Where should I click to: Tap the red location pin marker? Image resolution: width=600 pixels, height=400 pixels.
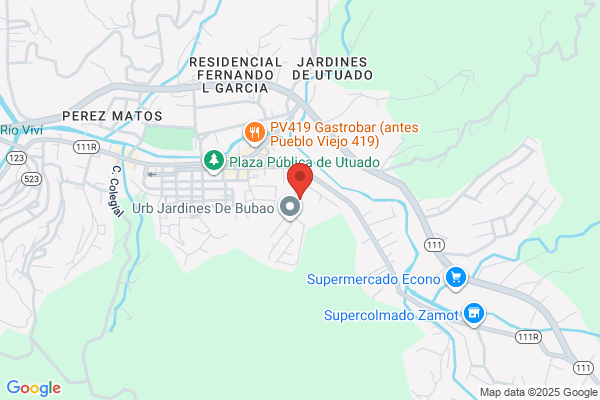tap(300, 181)
